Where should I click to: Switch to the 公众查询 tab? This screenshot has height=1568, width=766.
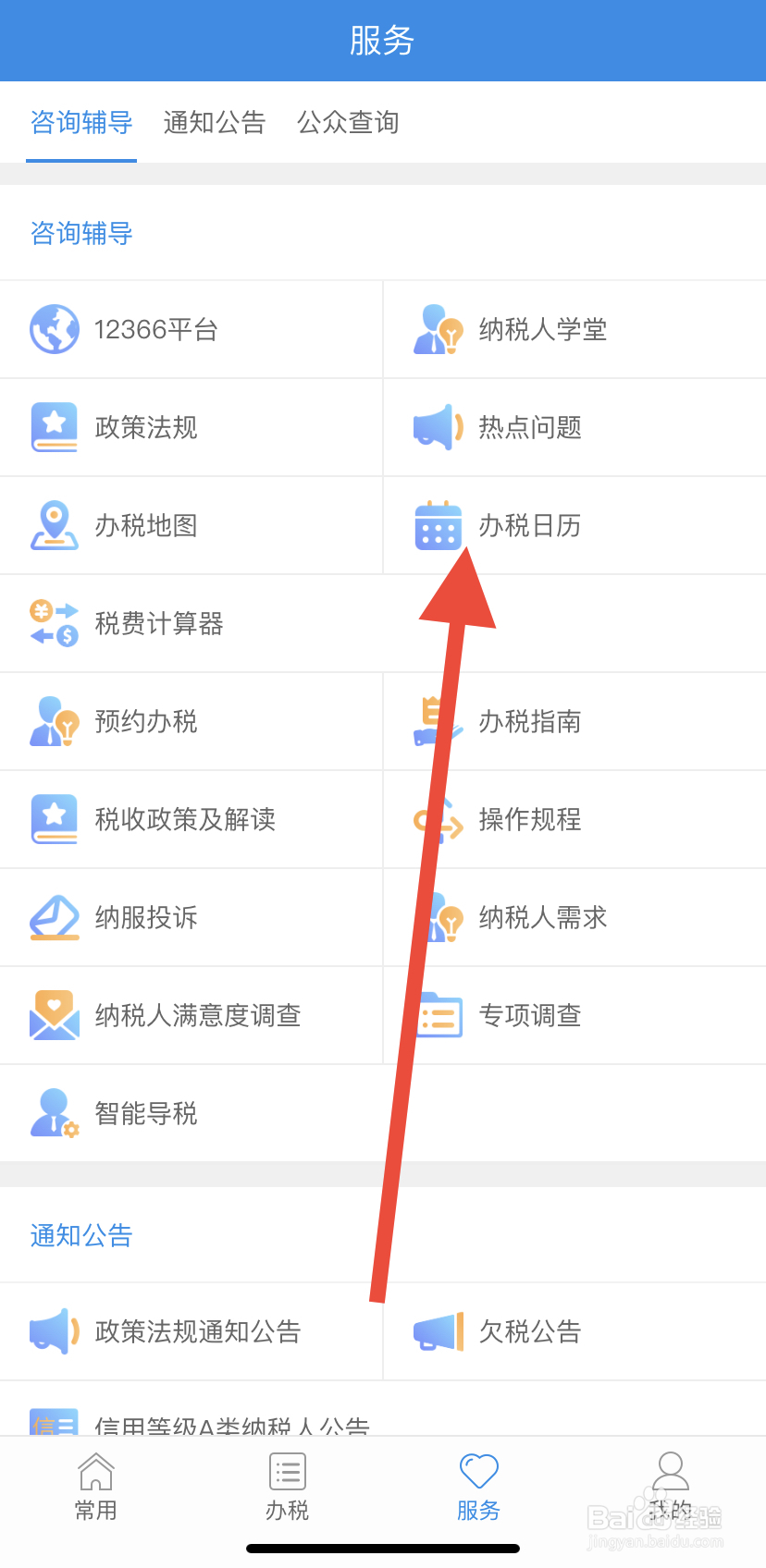tap(347, 123)
